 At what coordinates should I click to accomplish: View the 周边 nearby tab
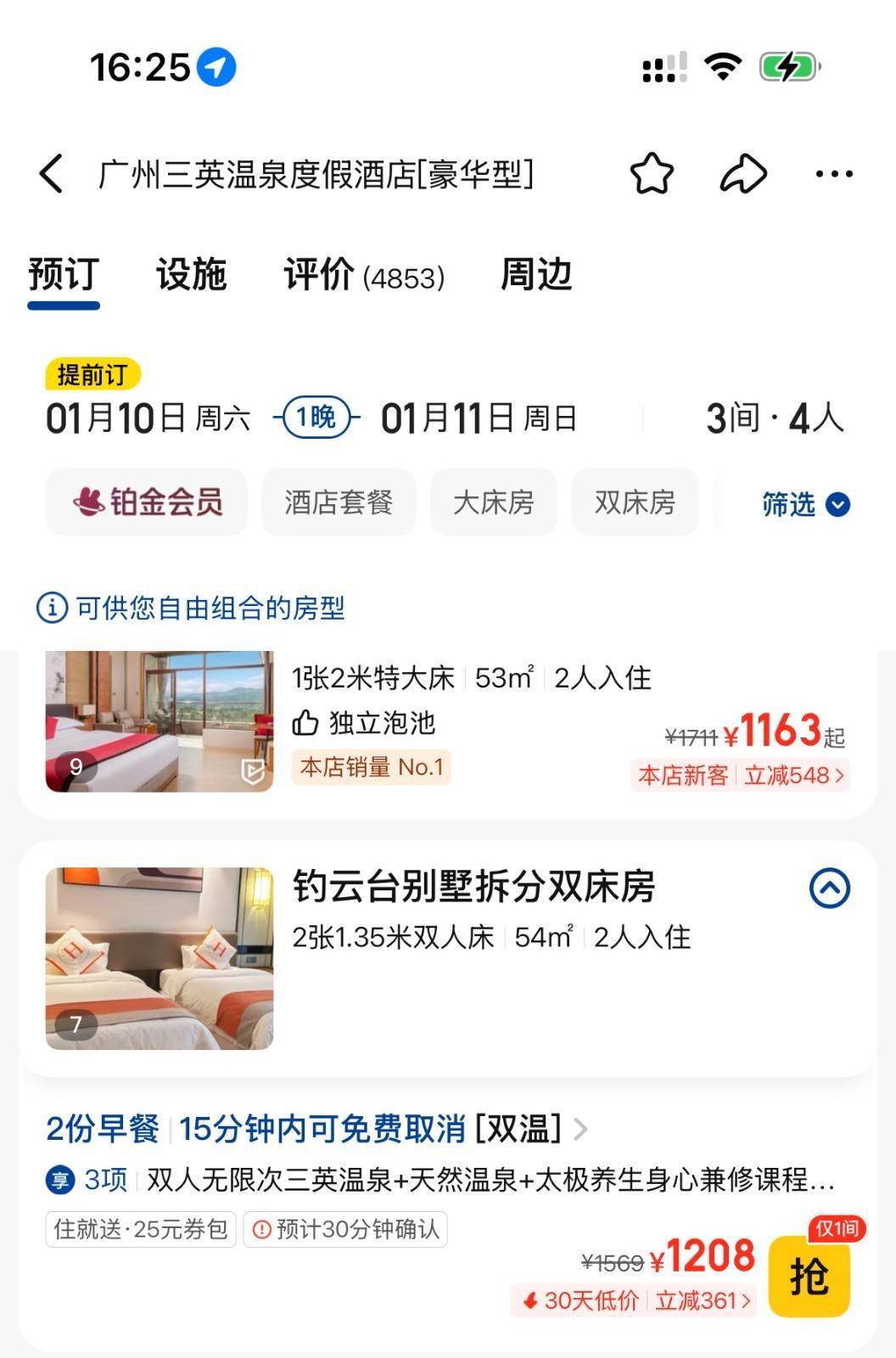pos(536,275)
